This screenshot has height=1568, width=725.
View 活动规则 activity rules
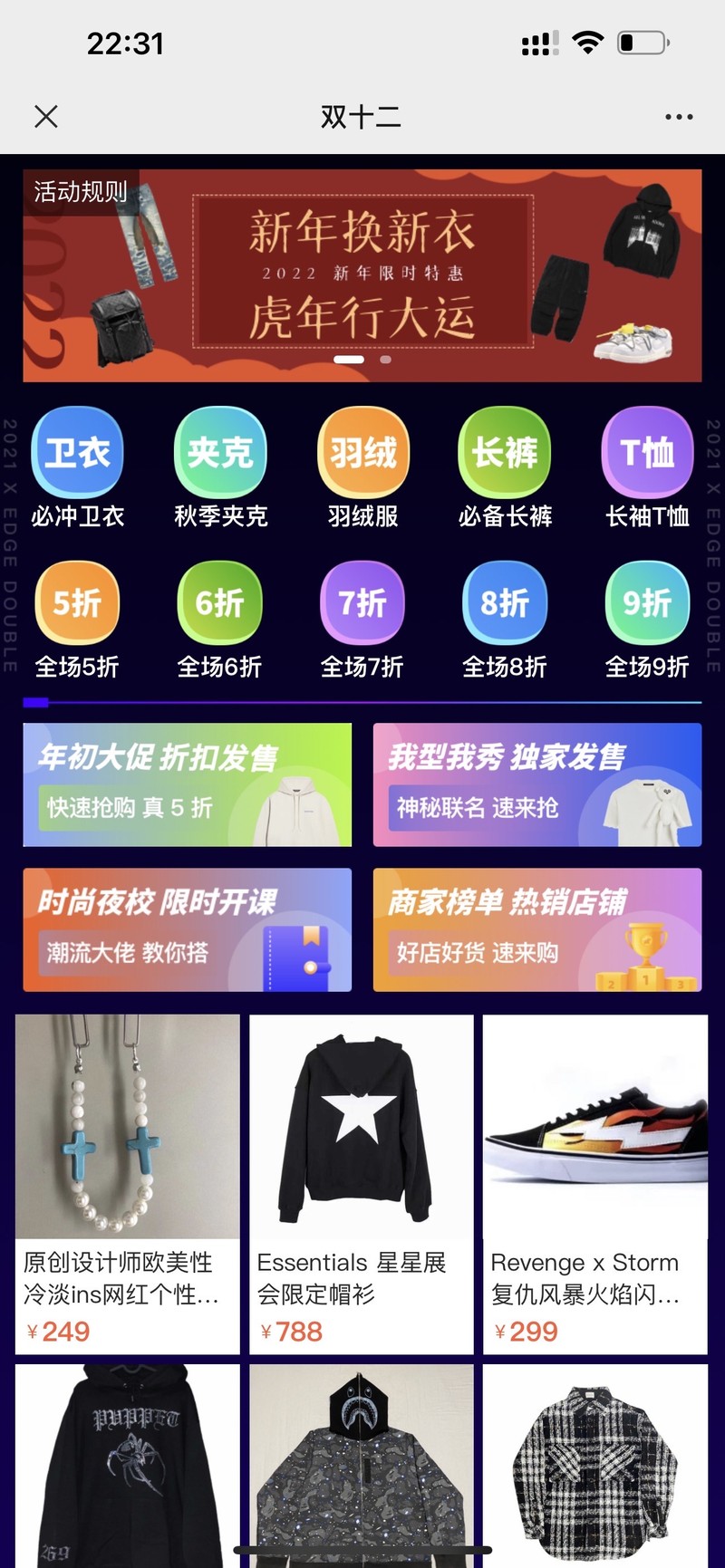pyautogui.click(x=80, y=191)
